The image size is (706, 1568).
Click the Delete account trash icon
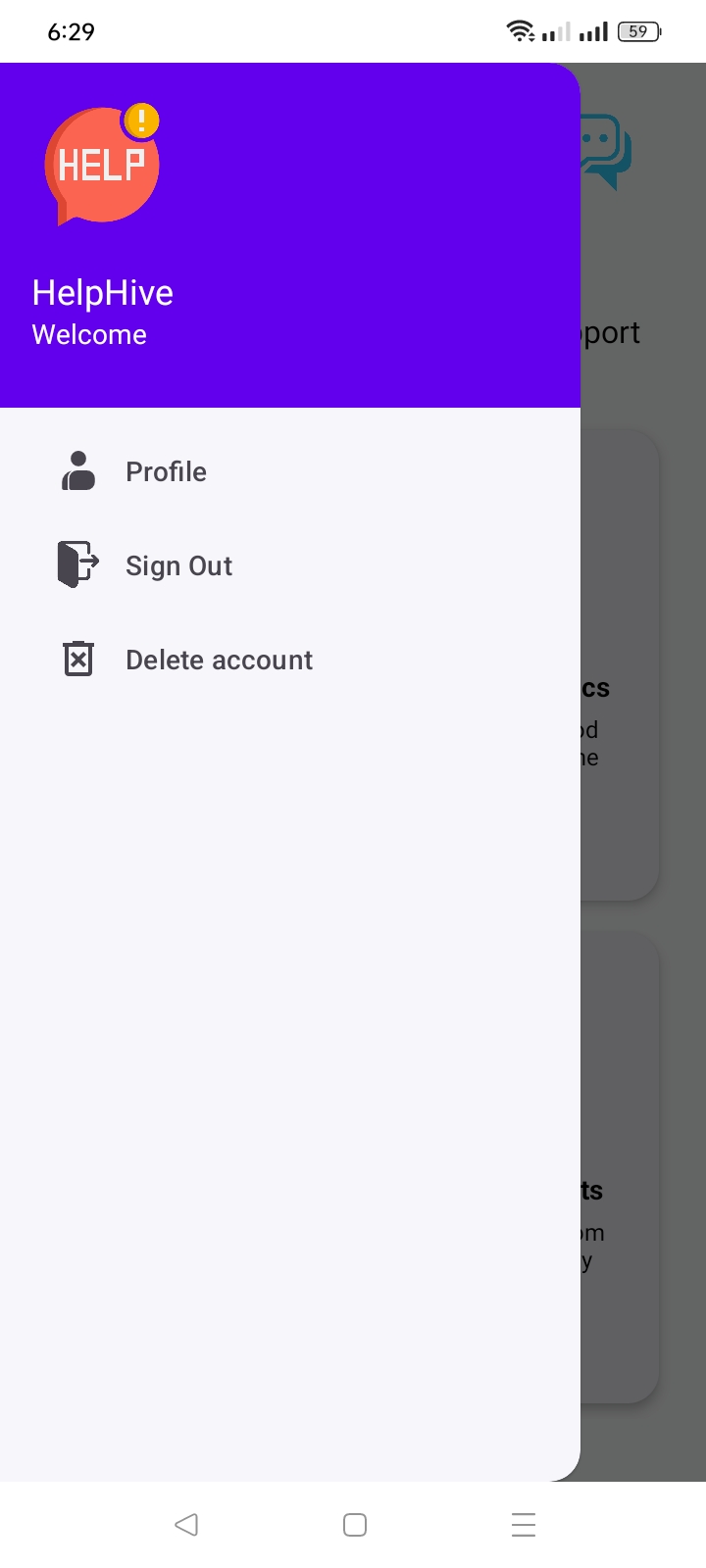pos(77,659)
